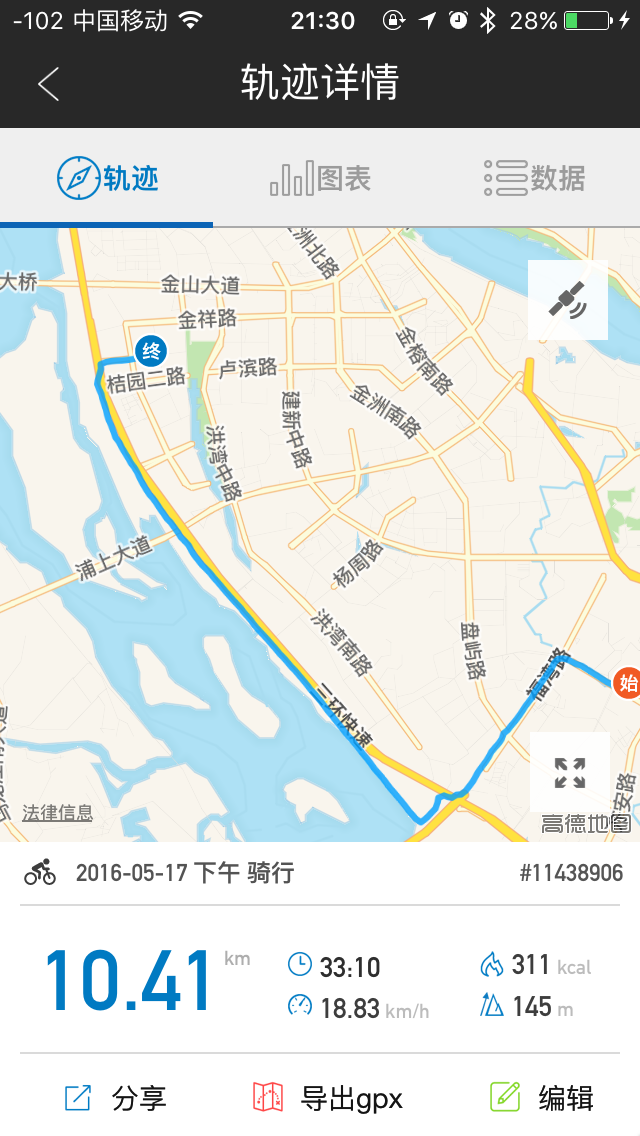Export the track with 导出gpx
This screenshot has height=1136, width=640.
tap(327, 1098)
